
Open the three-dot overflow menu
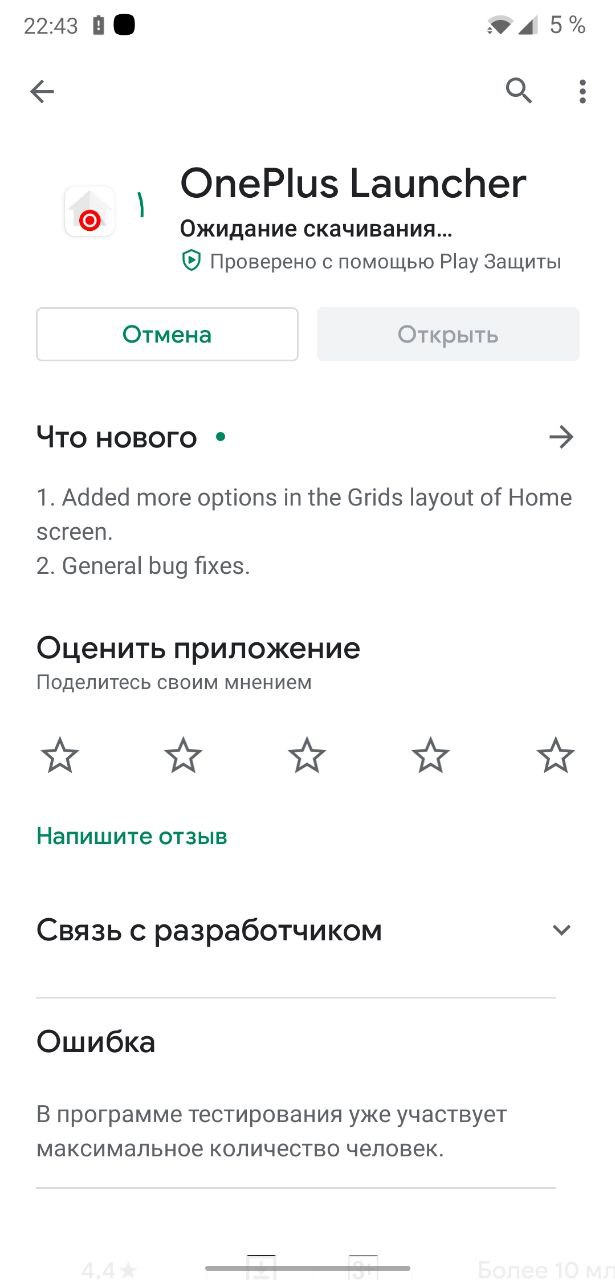point(583,92)
